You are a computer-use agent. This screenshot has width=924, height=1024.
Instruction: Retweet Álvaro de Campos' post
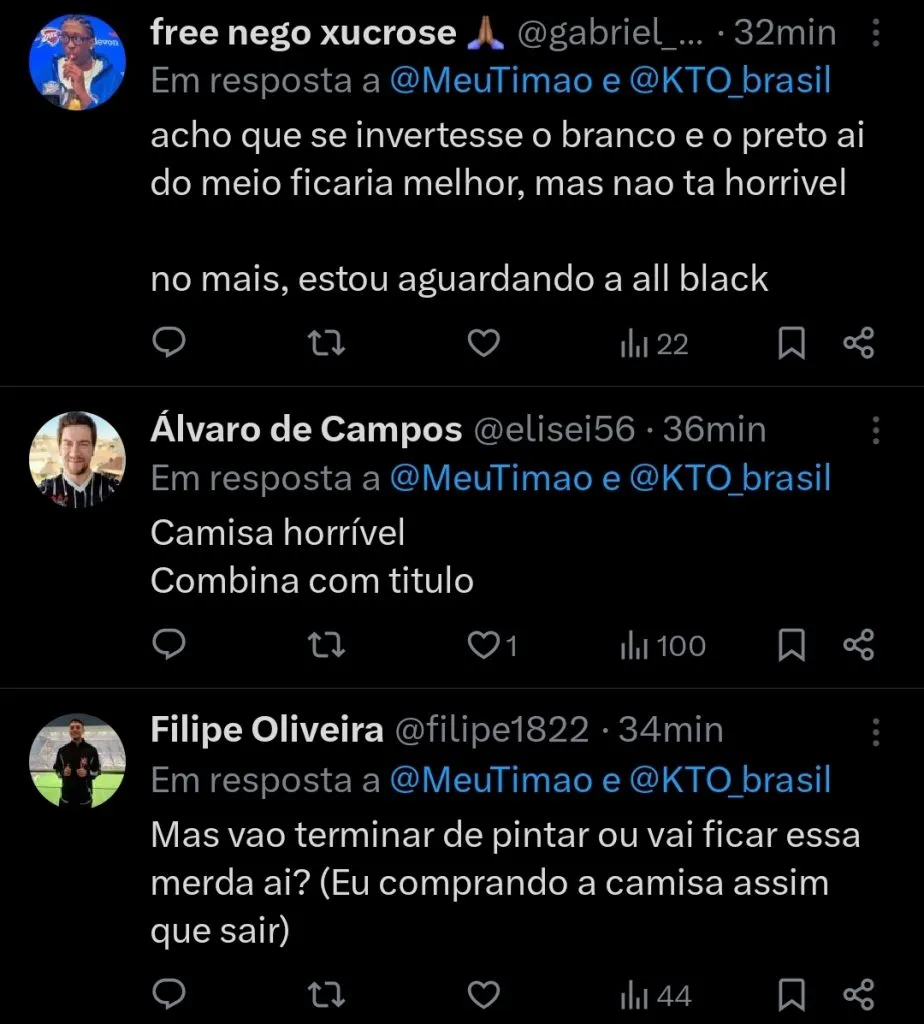point(324,646)
